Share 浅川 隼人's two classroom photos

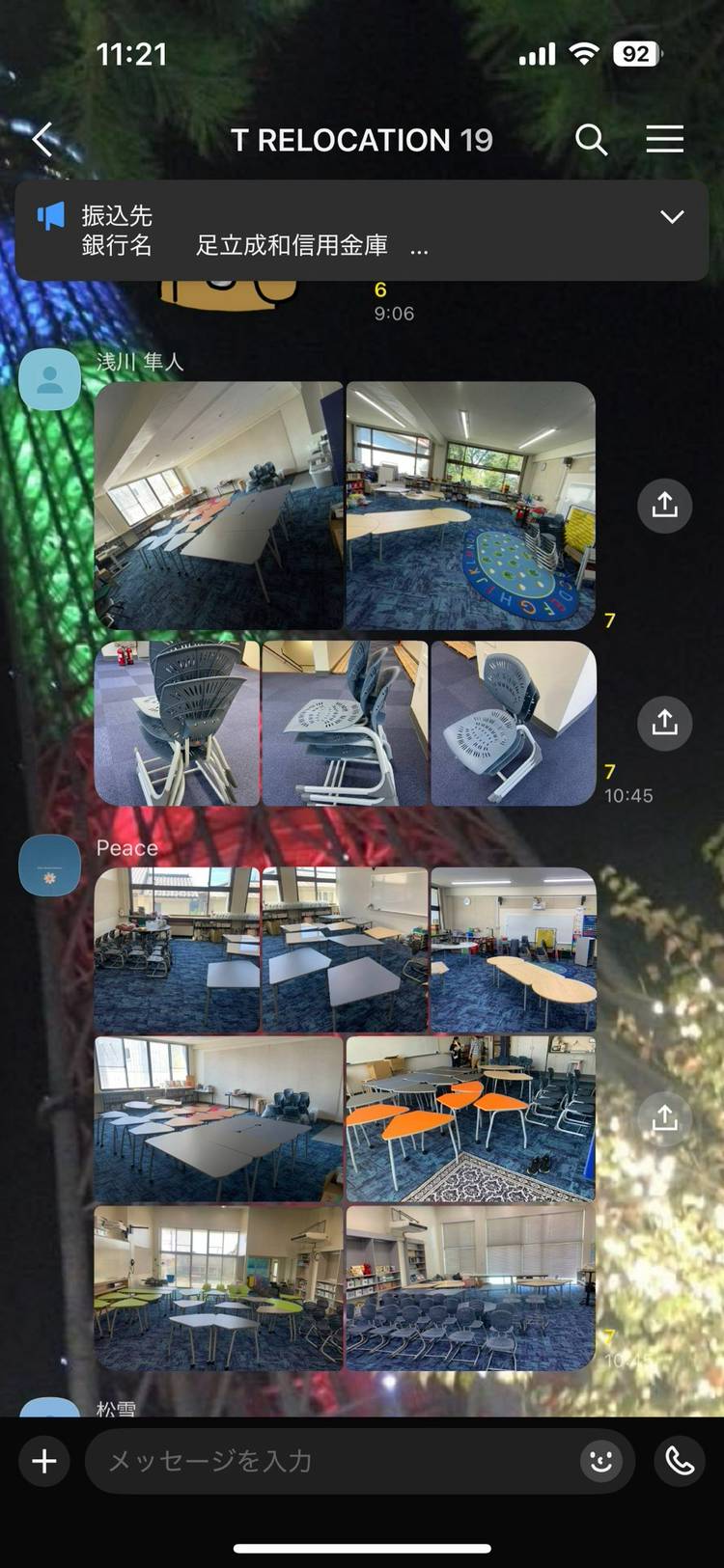pyautogui.click(x=664, y=505)
